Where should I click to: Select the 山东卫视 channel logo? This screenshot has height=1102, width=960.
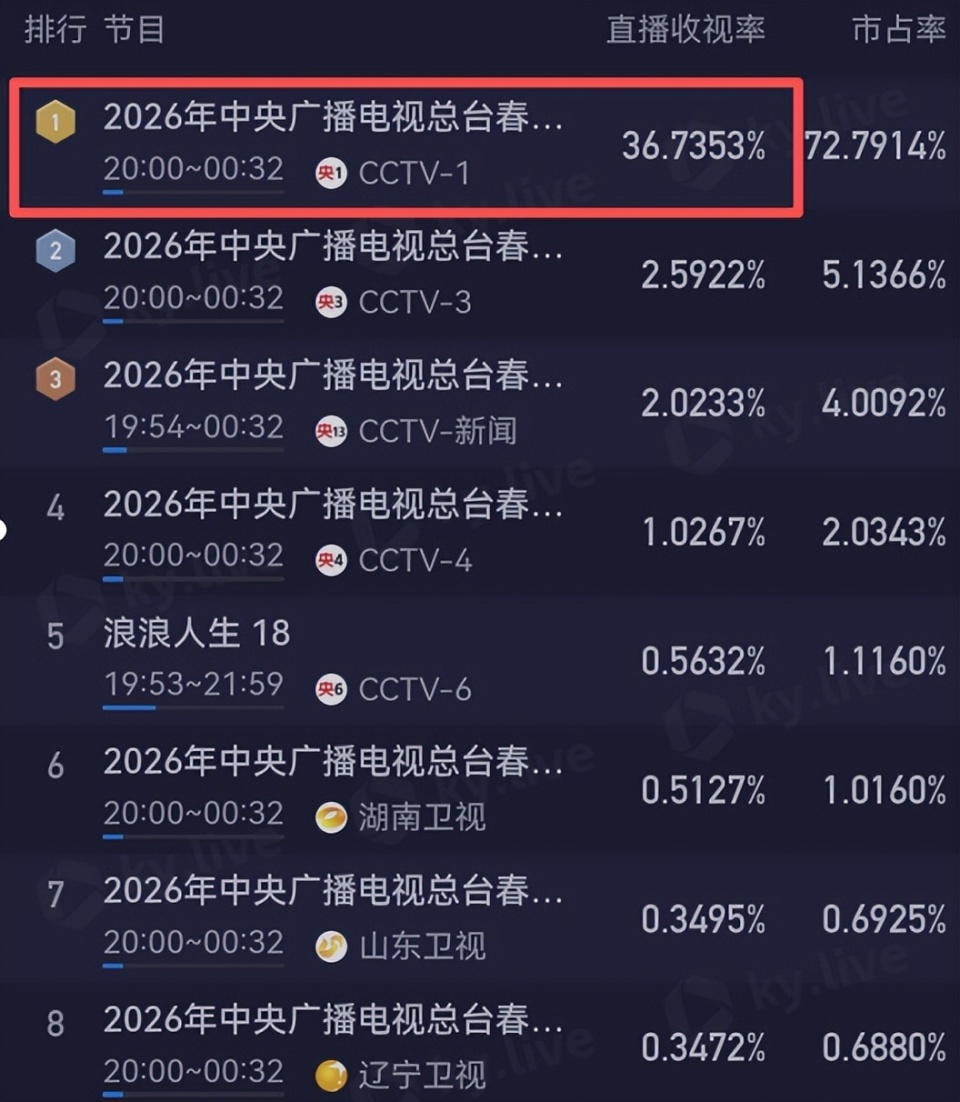(x=331, y=945)
